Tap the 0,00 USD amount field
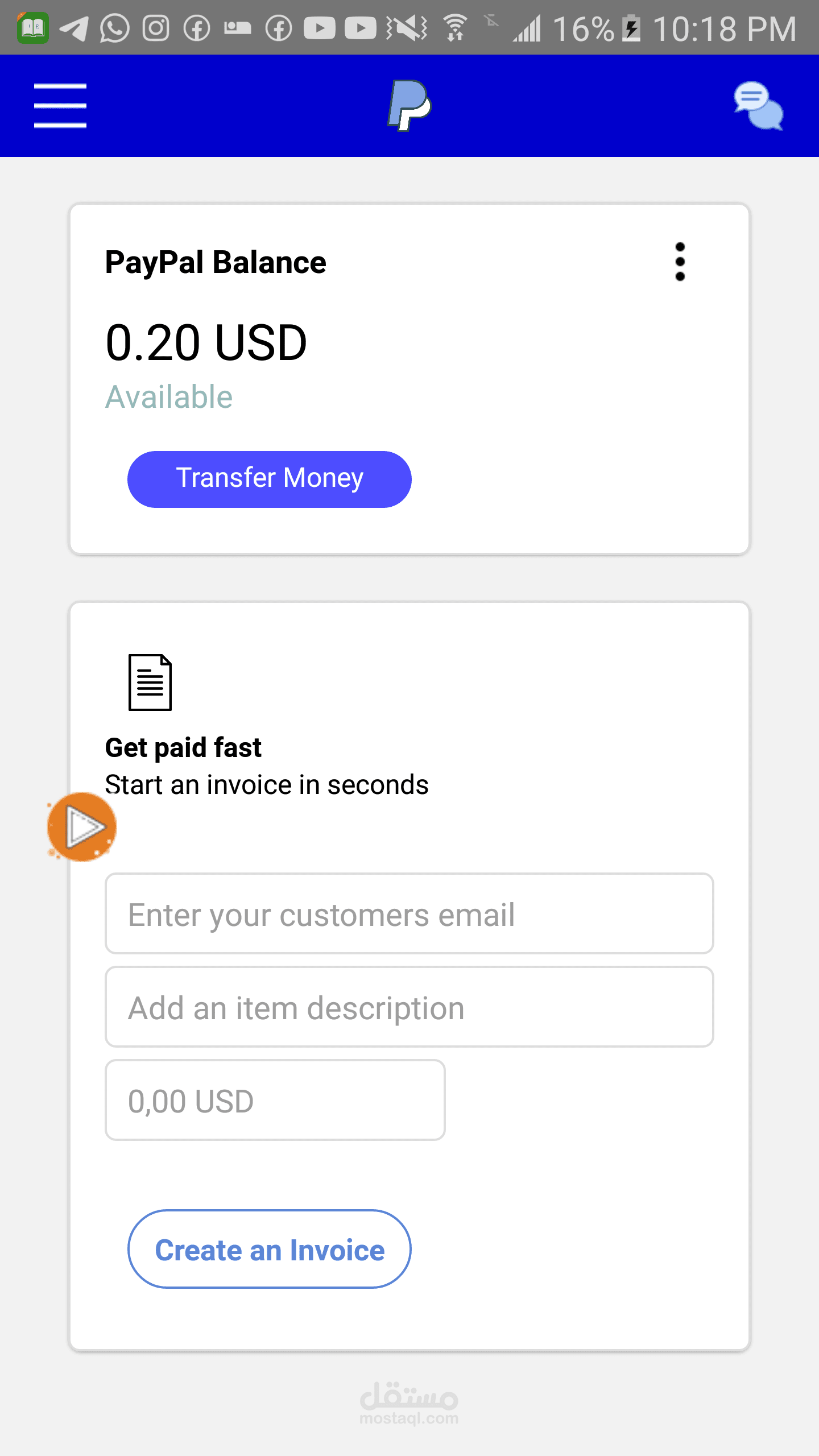Viewport: 819px width, 1456px height. pos(275,1100)
